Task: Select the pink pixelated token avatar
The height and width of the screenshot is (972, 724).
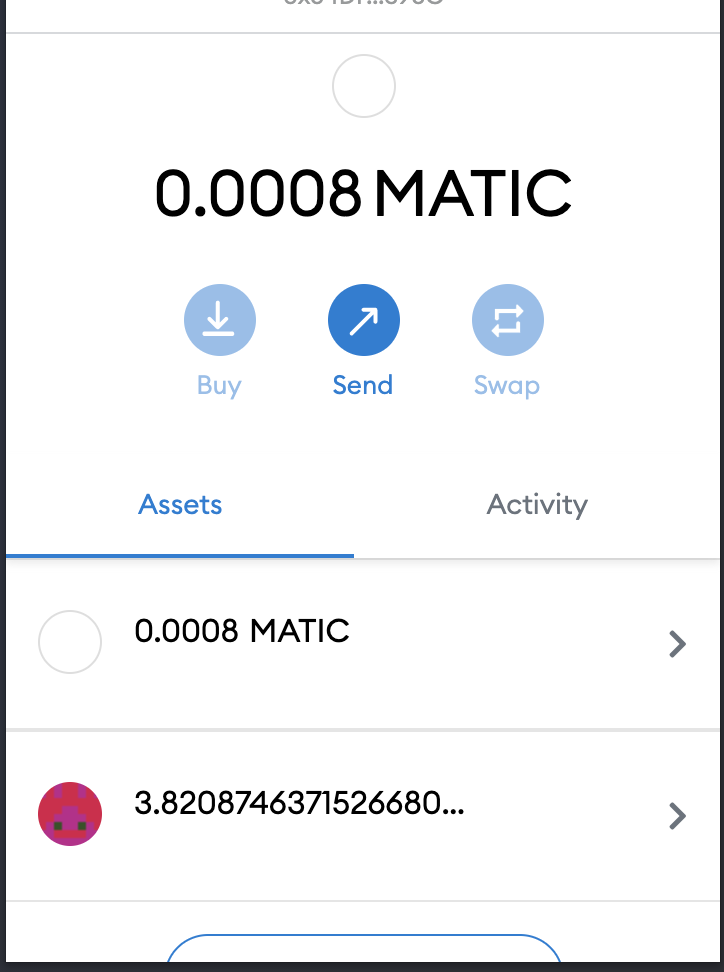Action: click(69, 814)
